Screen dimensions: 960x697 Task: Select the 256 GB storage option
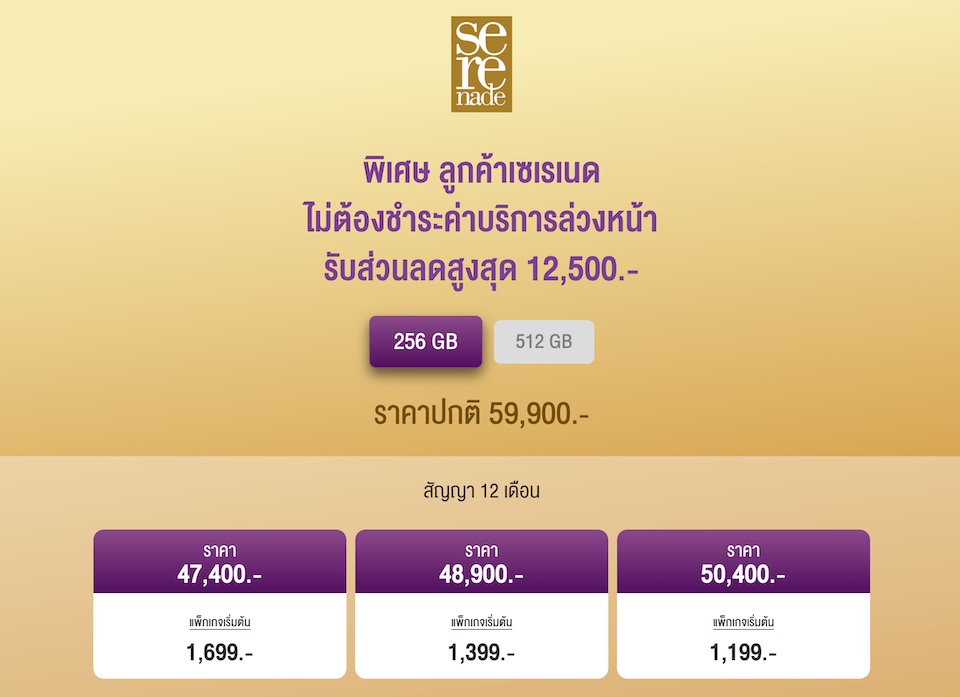pos(425,342)
